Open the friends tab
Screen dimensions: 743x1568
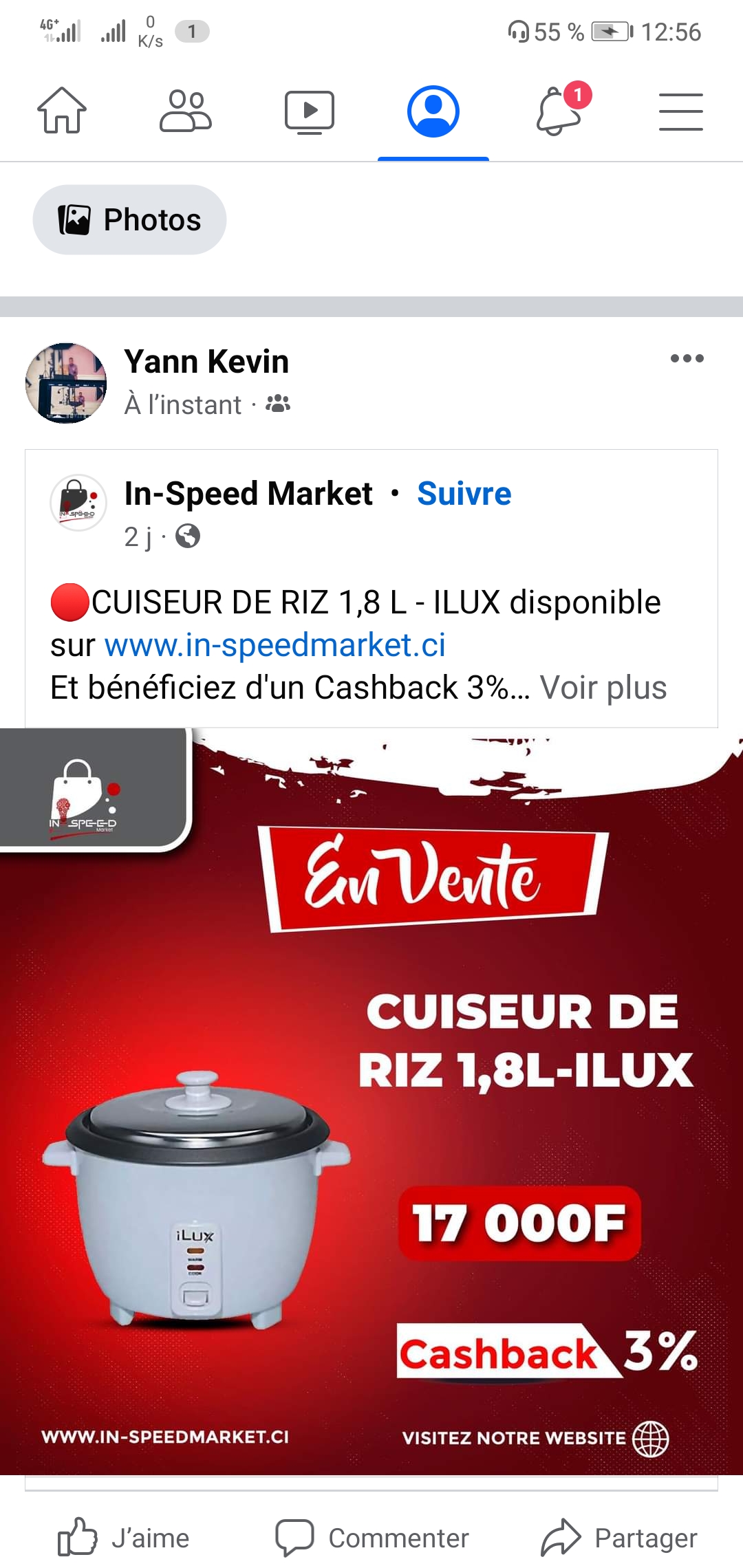tap(185, 111)
